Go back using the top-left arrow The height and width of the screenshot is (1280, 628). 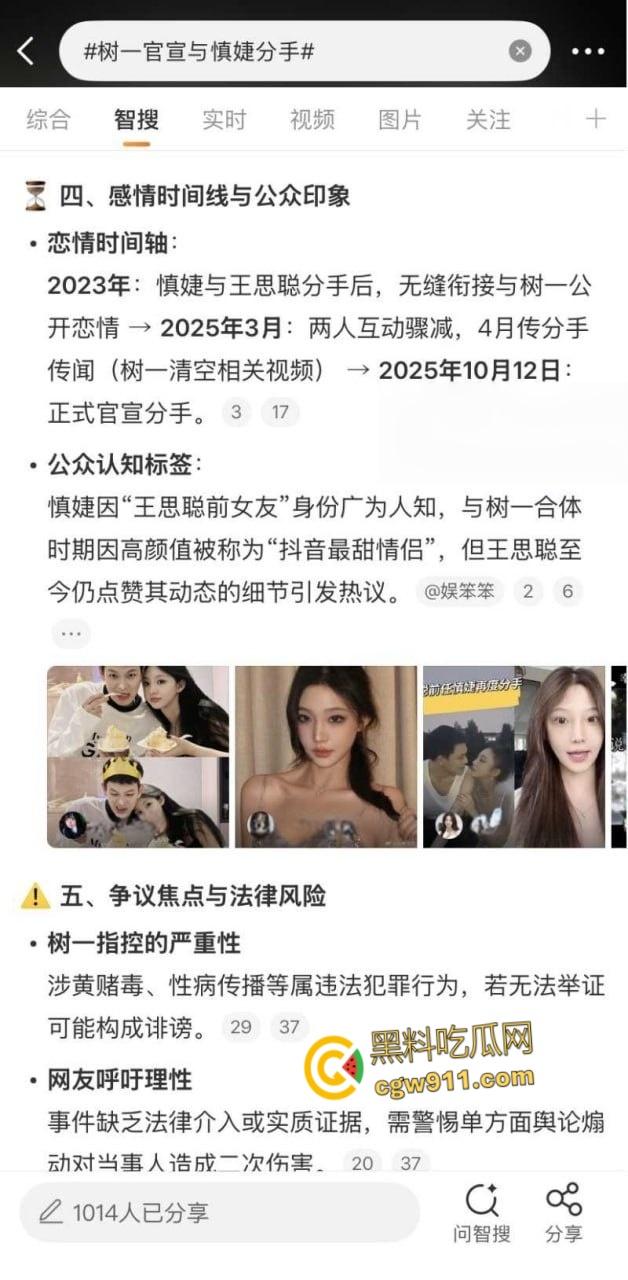(26, 51)
